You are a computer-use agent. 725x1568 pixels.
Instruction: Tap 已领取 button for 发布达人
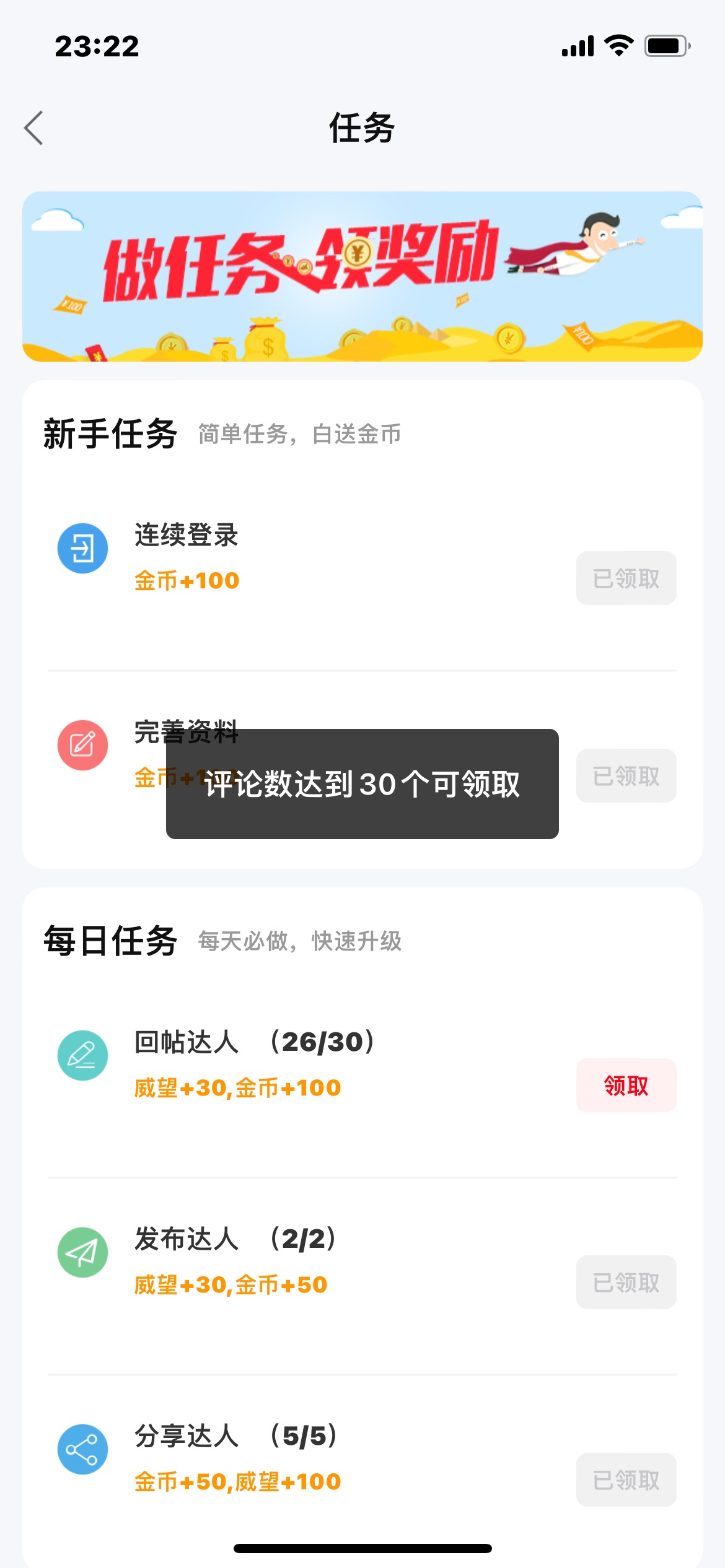pos(626,1282)
